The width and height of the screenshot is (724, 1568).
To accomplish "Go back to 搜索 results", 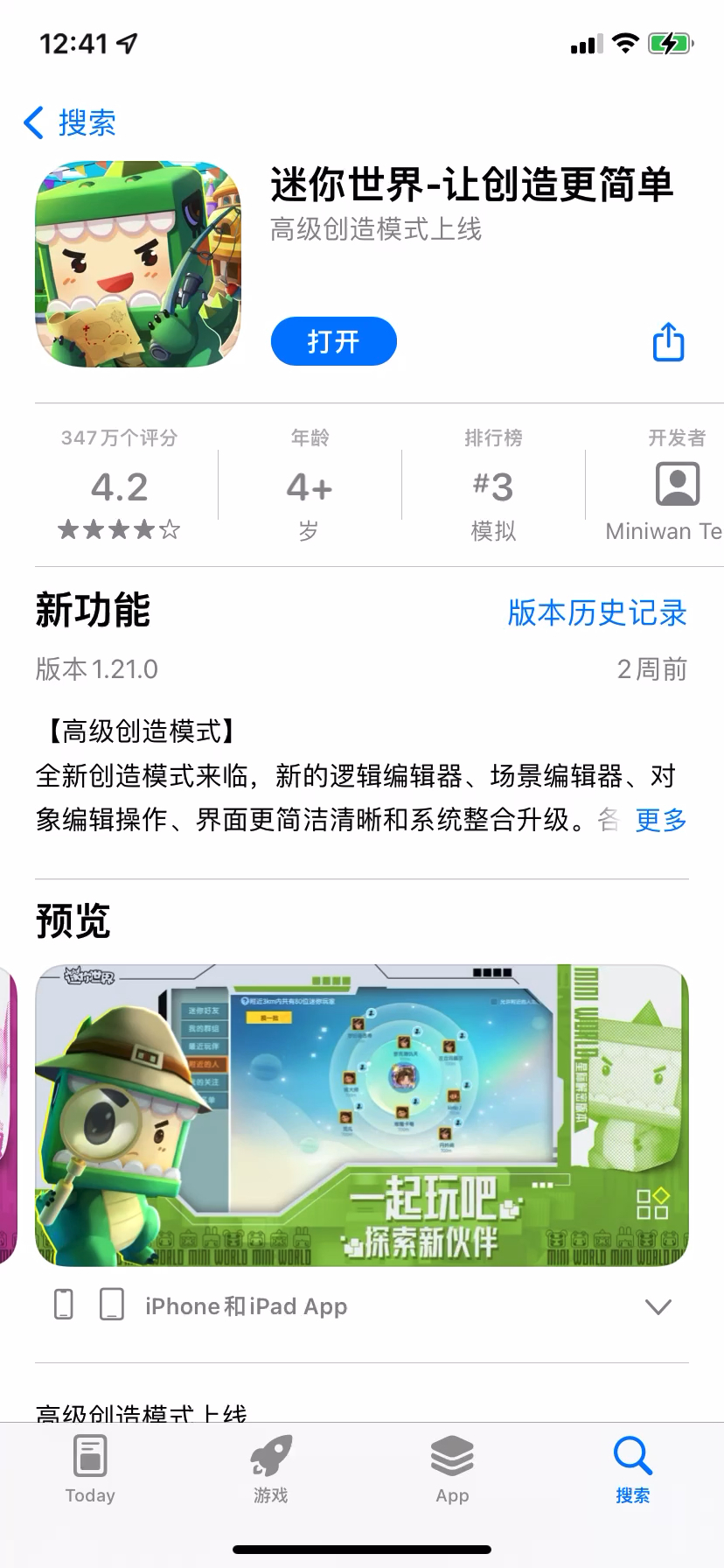I will [x=70, y=122].
